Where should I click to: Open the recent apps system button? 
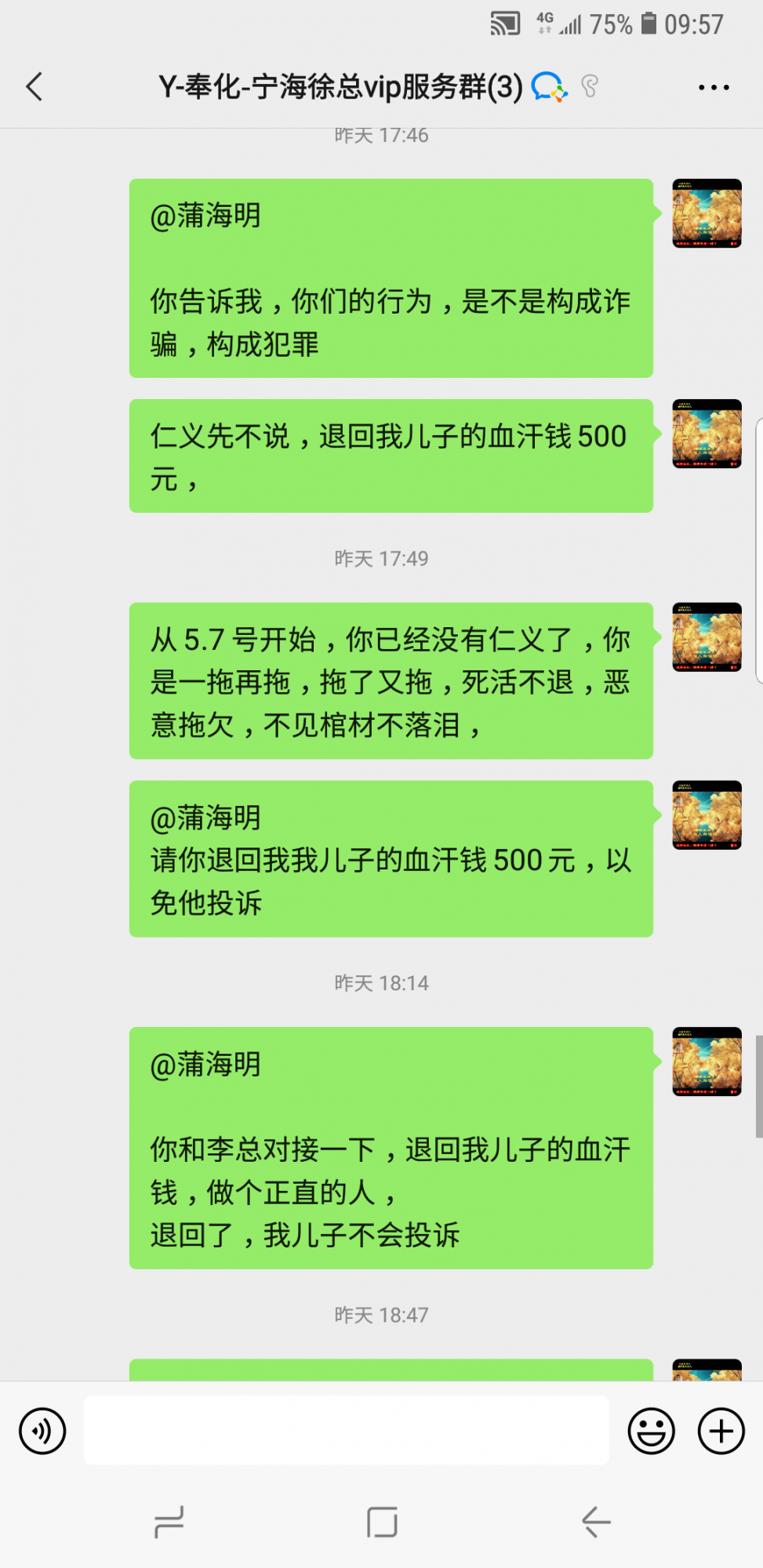pyautogui.click(x=169, y=1523)
